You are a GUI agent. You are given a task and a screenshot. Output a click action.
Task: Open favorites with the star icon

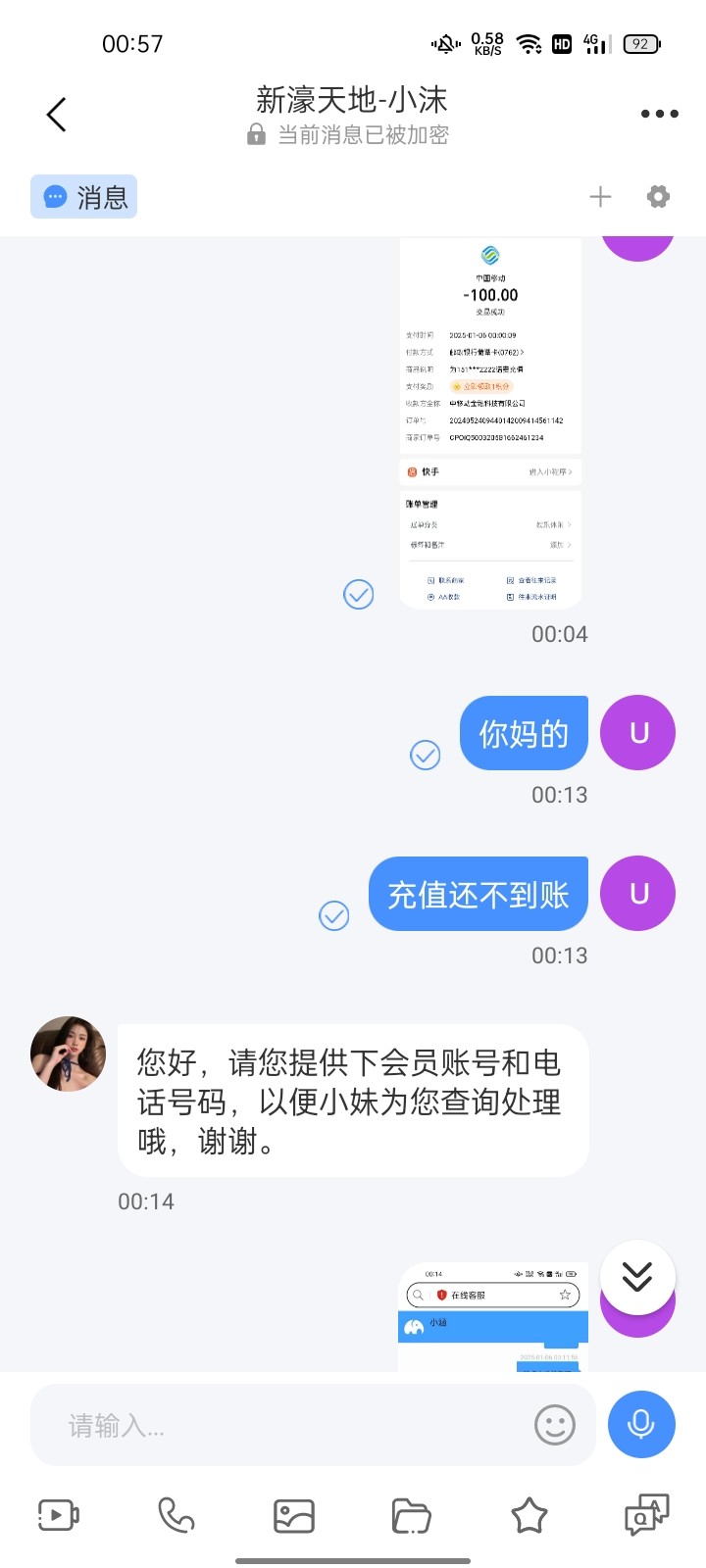pyautogui.click(x=529, y=1515)
